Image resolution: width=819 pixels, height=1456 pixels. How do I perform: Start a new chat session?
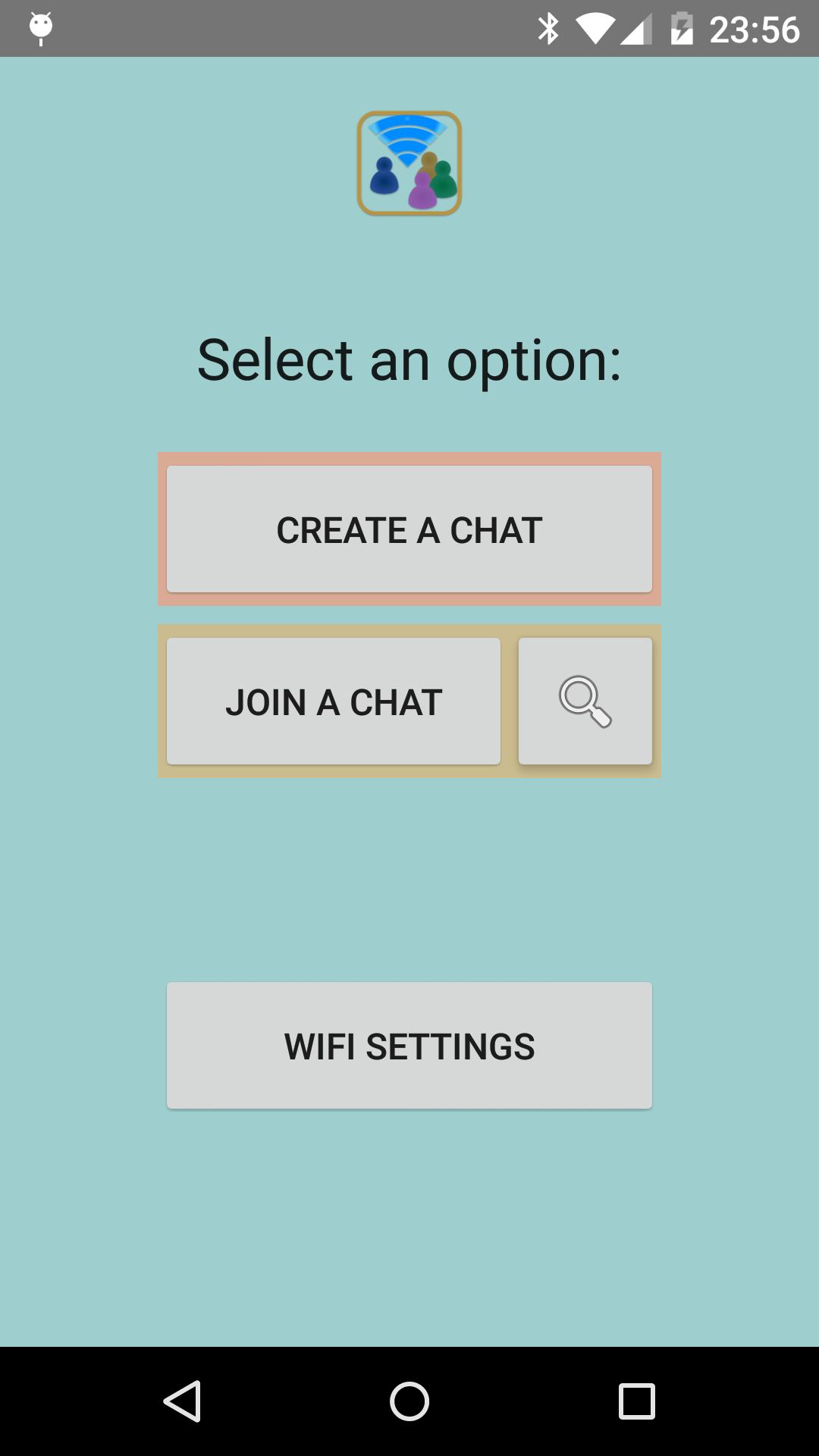pos(409,529)
